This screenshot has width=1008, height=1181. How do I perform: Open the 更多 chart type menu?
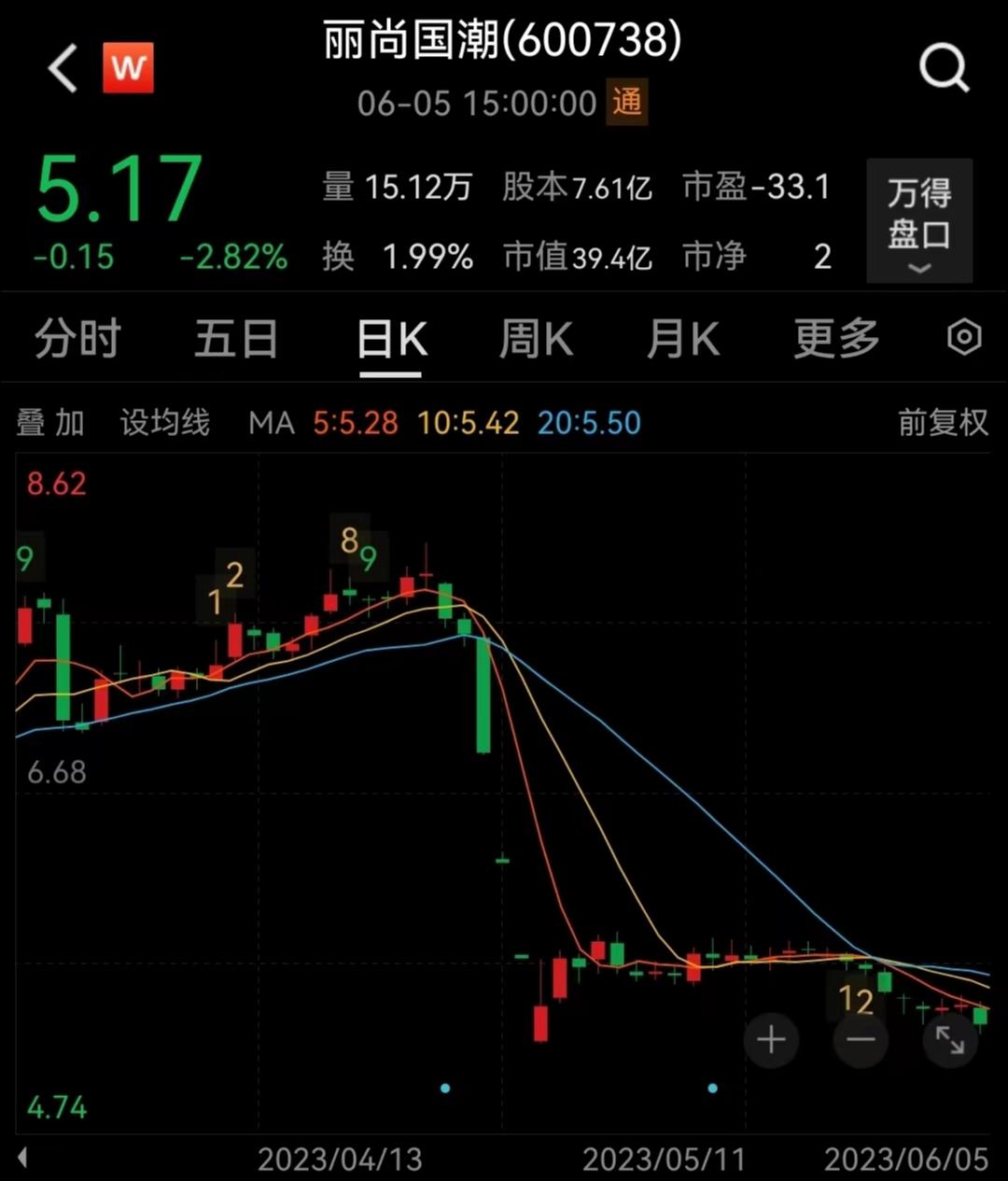[835, 338]
